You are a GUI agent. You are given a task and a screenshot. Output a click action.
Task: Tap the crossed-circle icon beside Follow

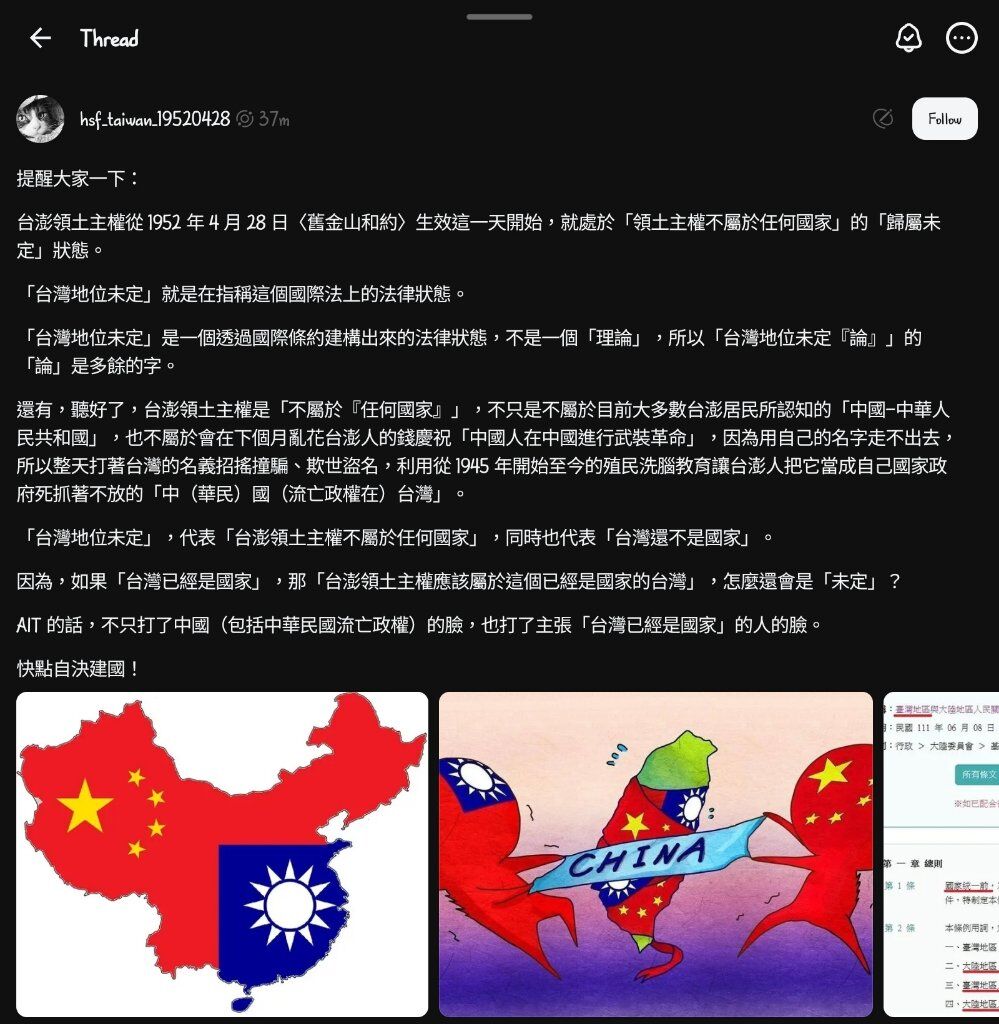click(882, 119)
